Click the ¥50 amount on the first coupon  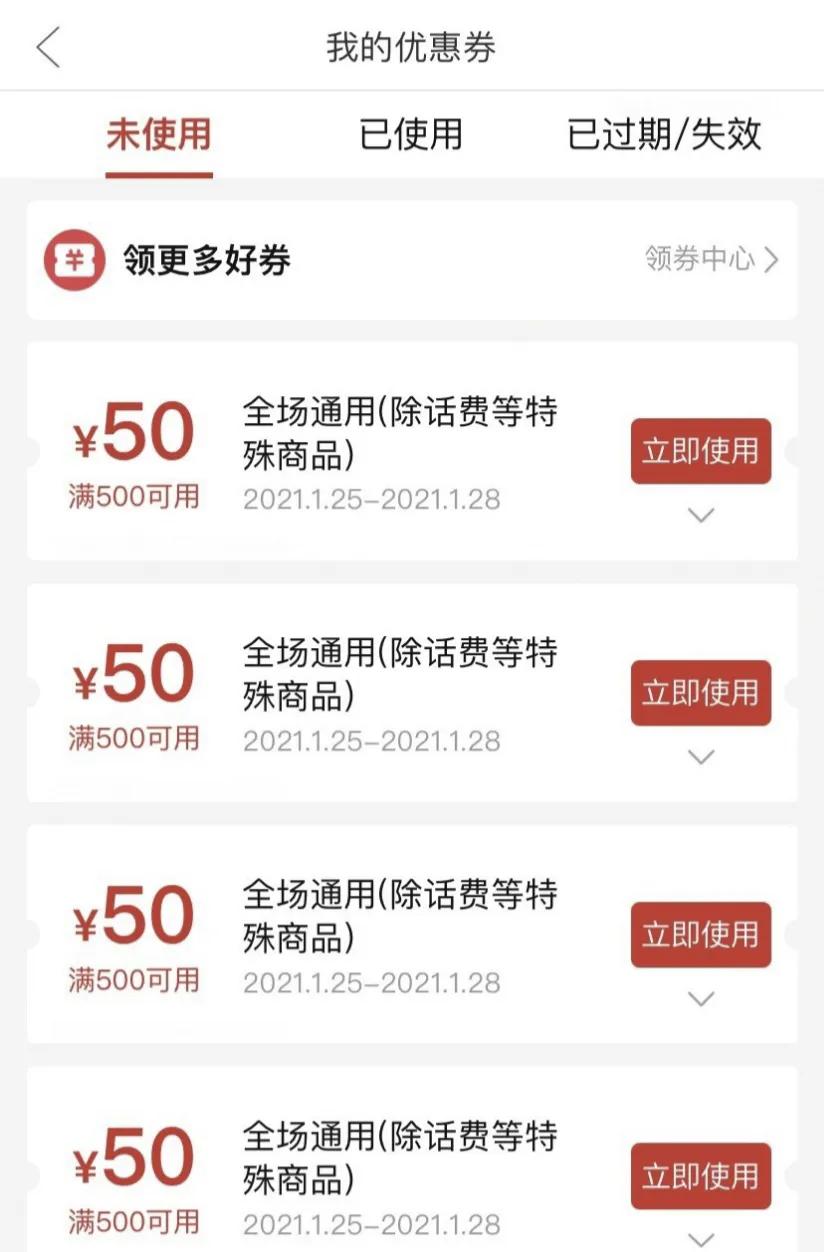(x=133, y=433)
